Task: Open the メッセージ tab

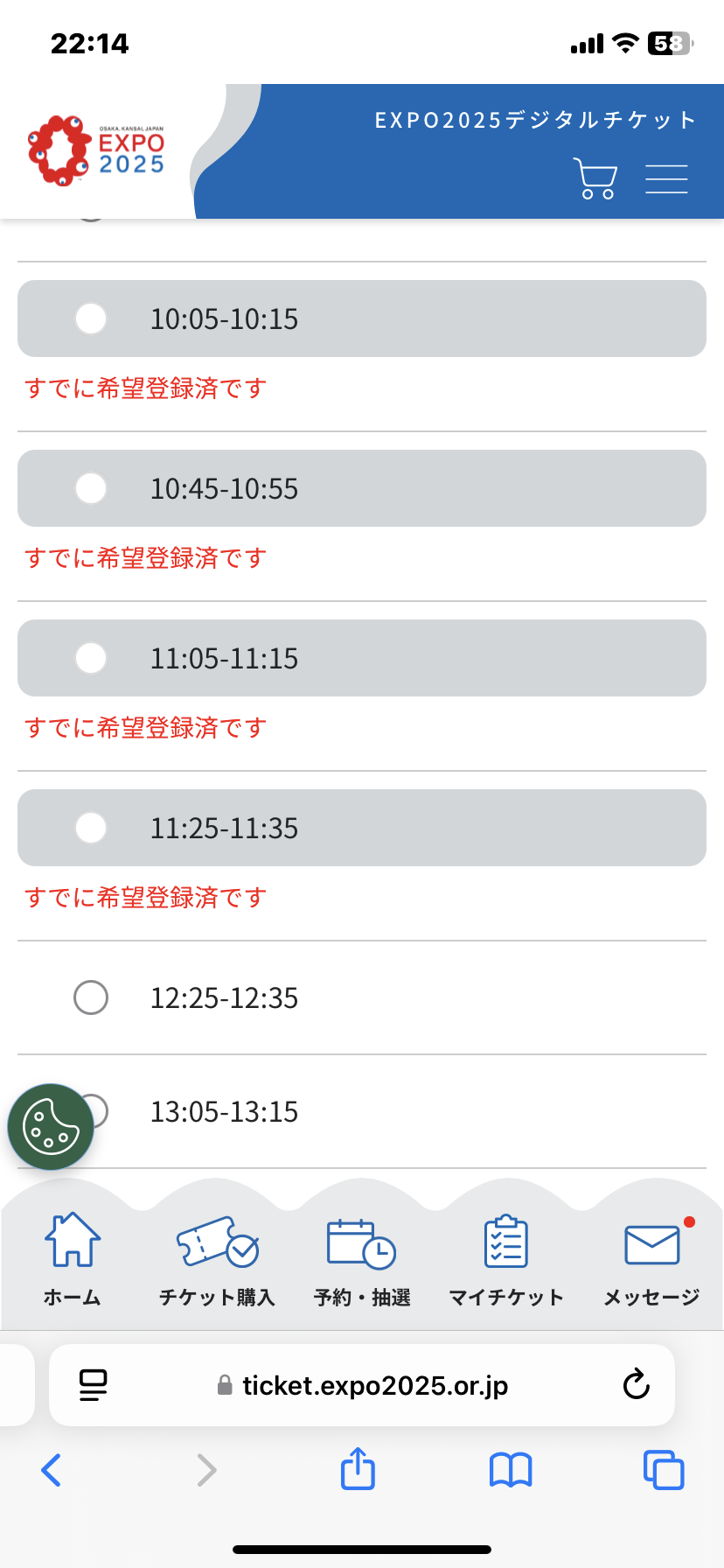Action: tap(651, 1260)
